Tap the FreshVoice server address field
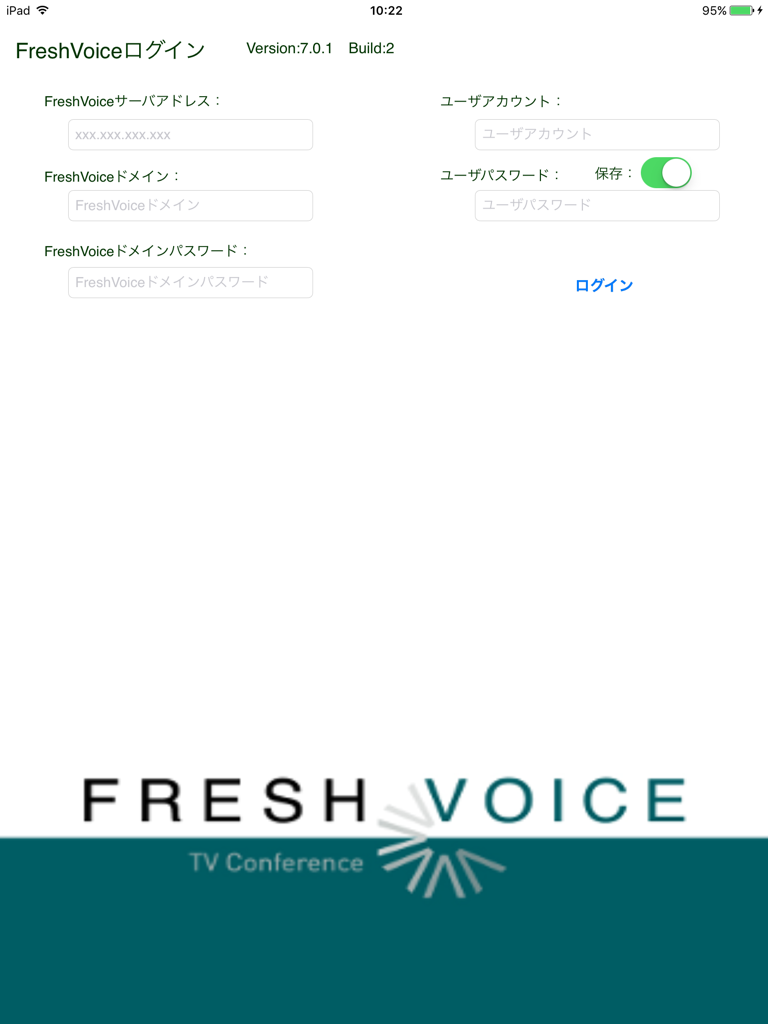The height and width of the screenshot is (1024, 768). 190,135
